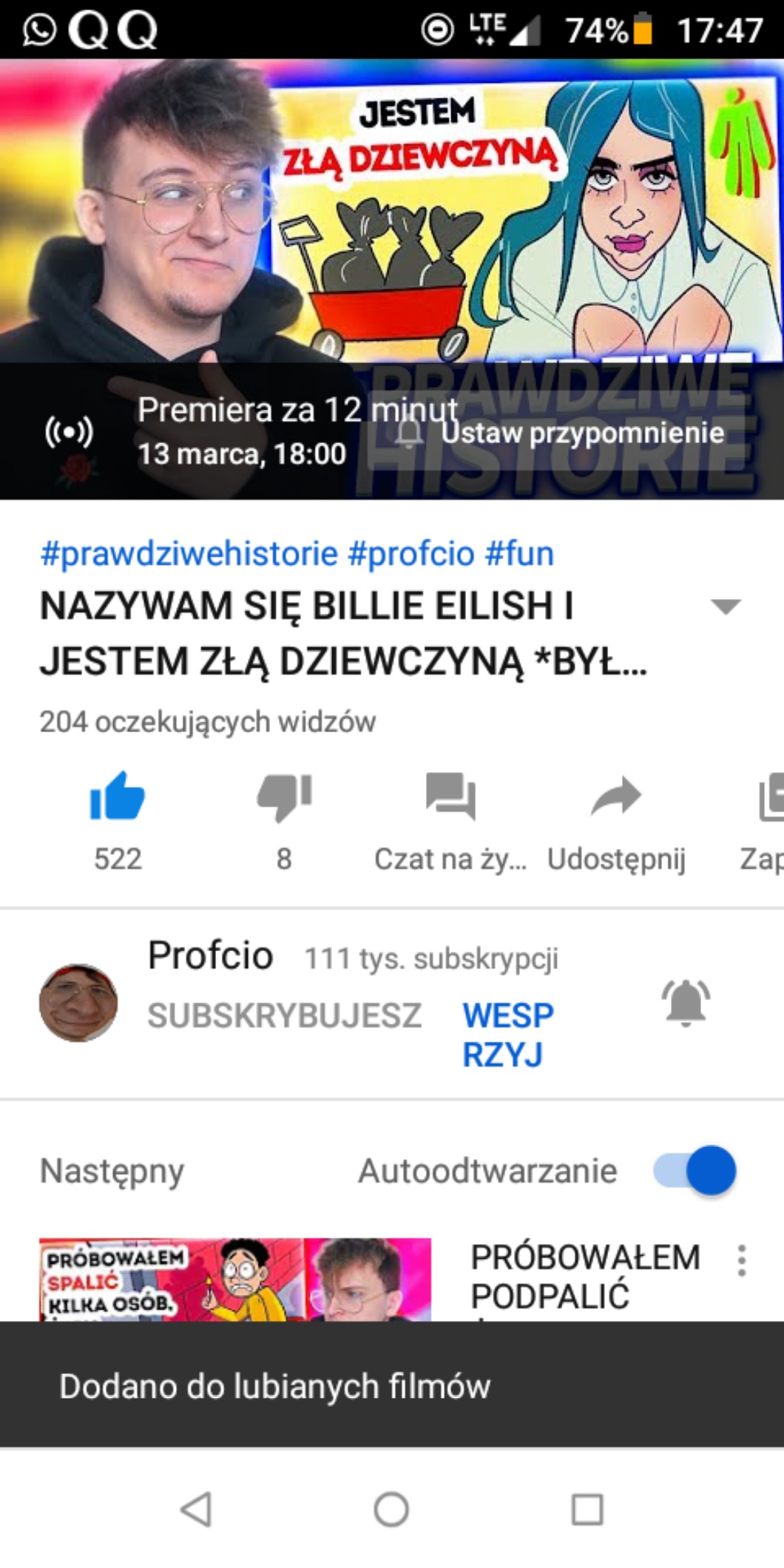Viewport: 784px width, 1568px height.
Task: Open the Profcio channel avatar
Action: pos(78,1002)
